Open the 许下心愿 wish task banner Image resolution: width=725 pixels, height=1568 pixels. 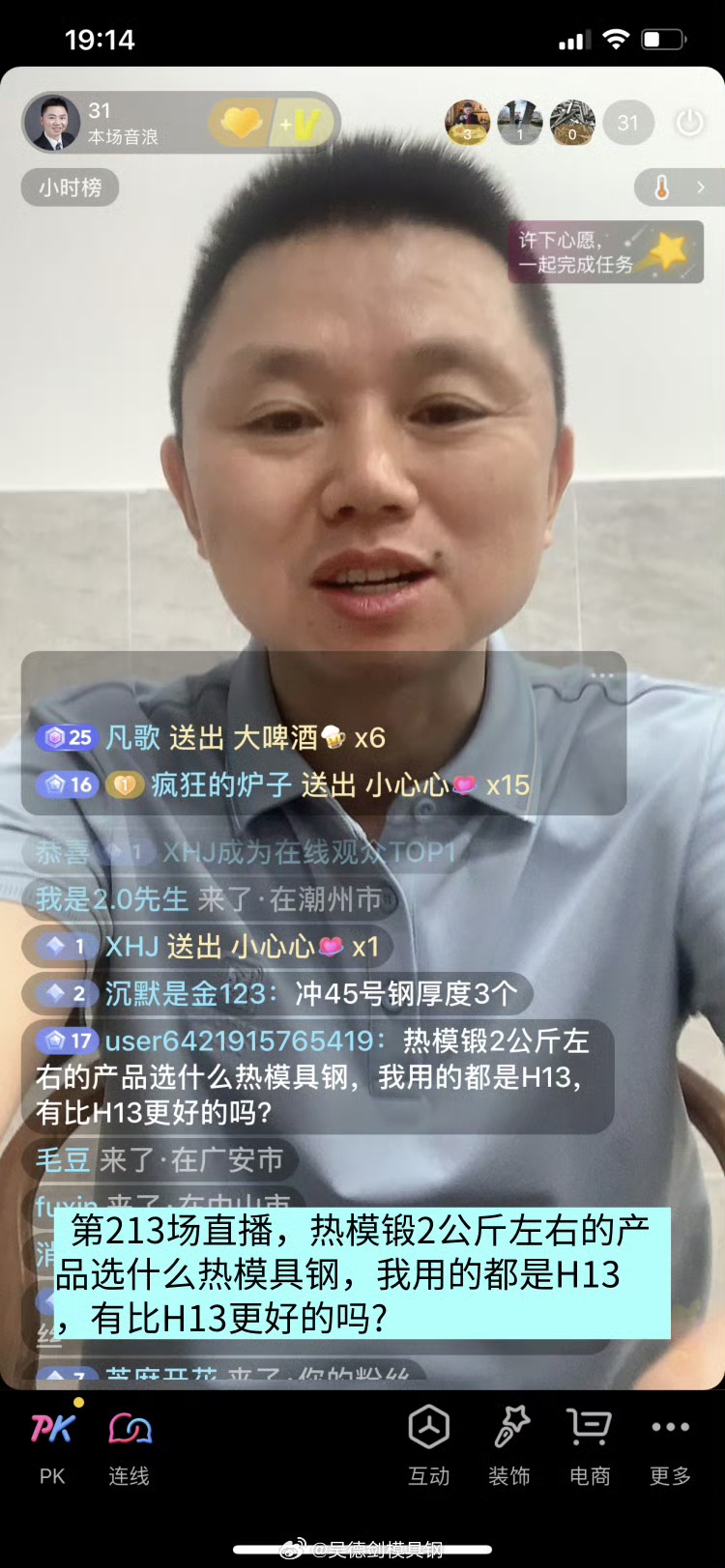[605, 252]
